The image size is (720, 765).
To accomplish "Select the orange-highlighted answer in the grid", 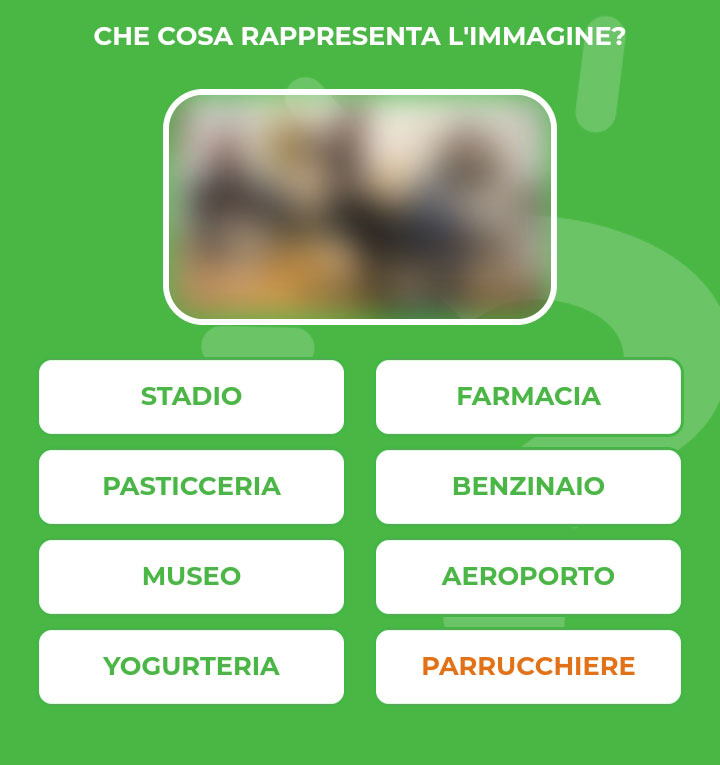I will point(528,665).
